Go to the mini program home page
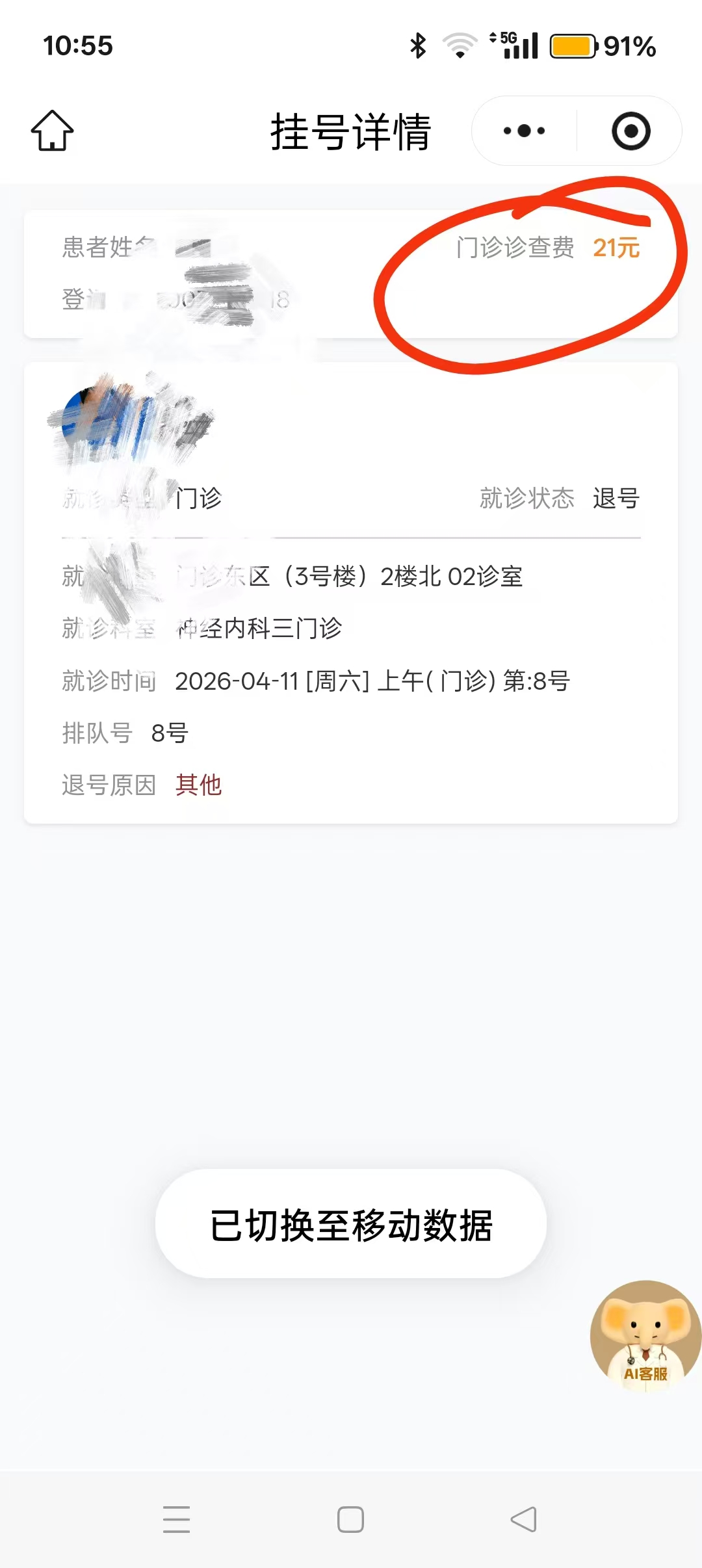 coord(52,131)
